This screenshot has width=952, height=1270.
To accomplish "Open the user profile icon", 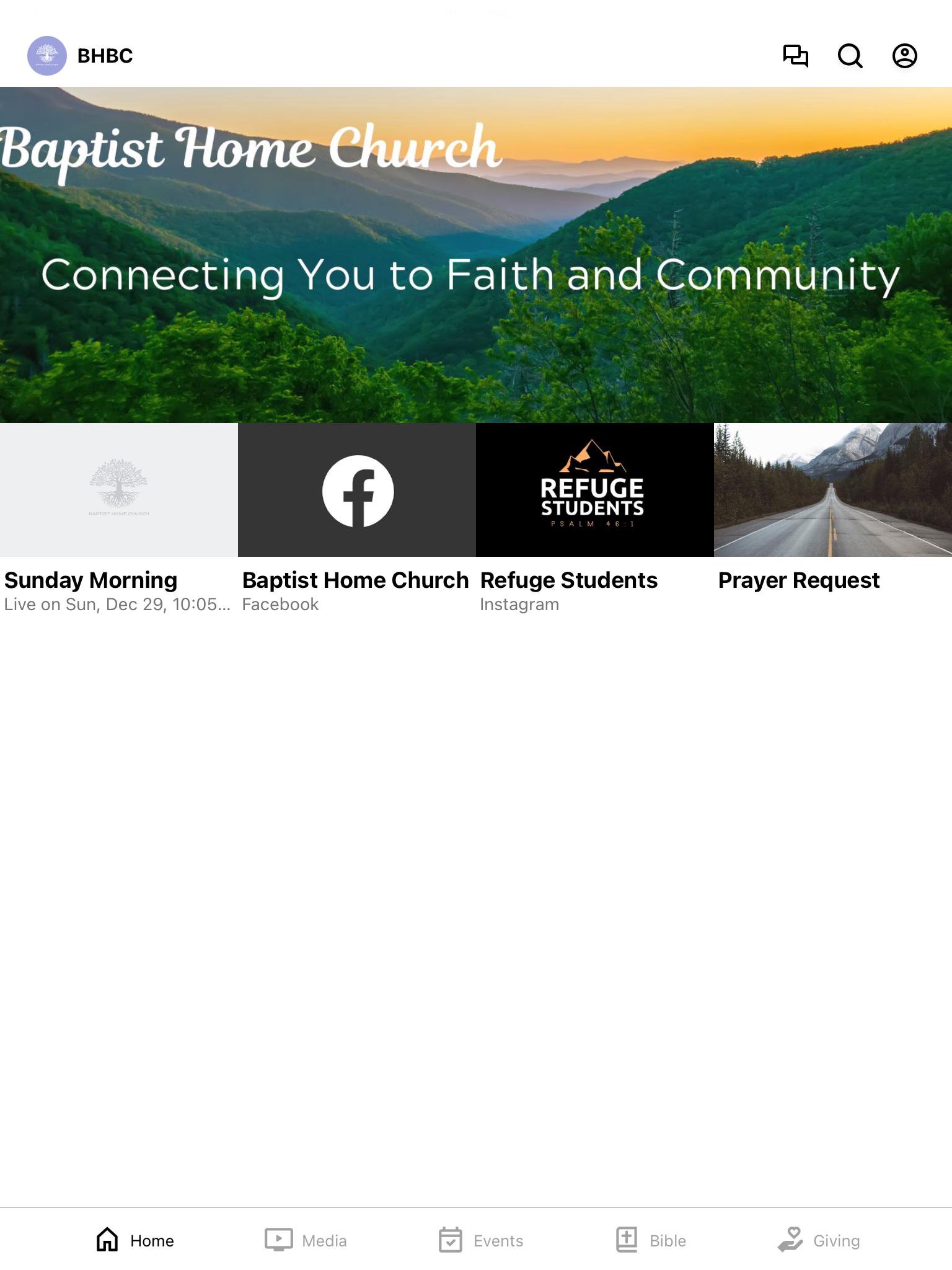I will 904,56.
